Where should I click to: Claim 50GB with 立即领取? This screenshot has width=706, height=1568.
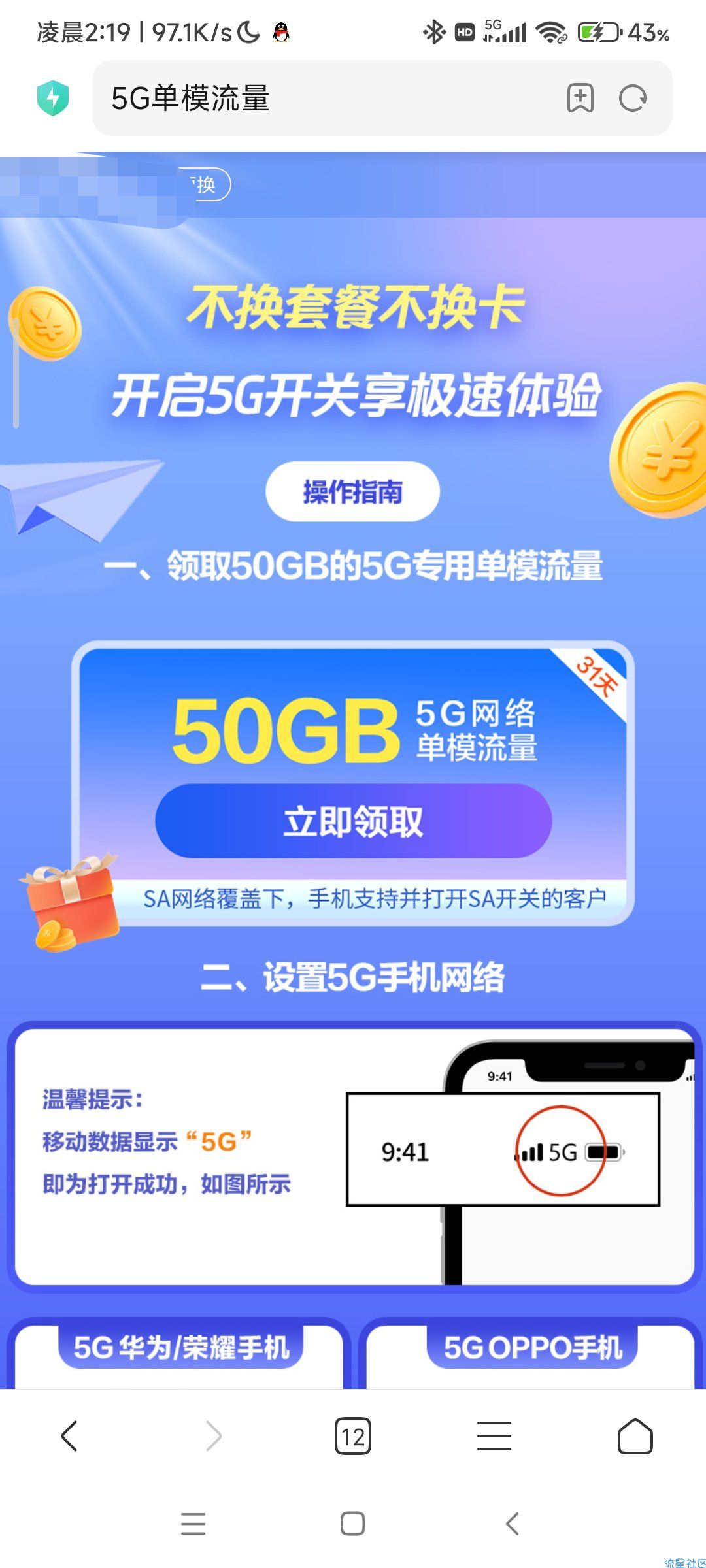tap(353, 821)
